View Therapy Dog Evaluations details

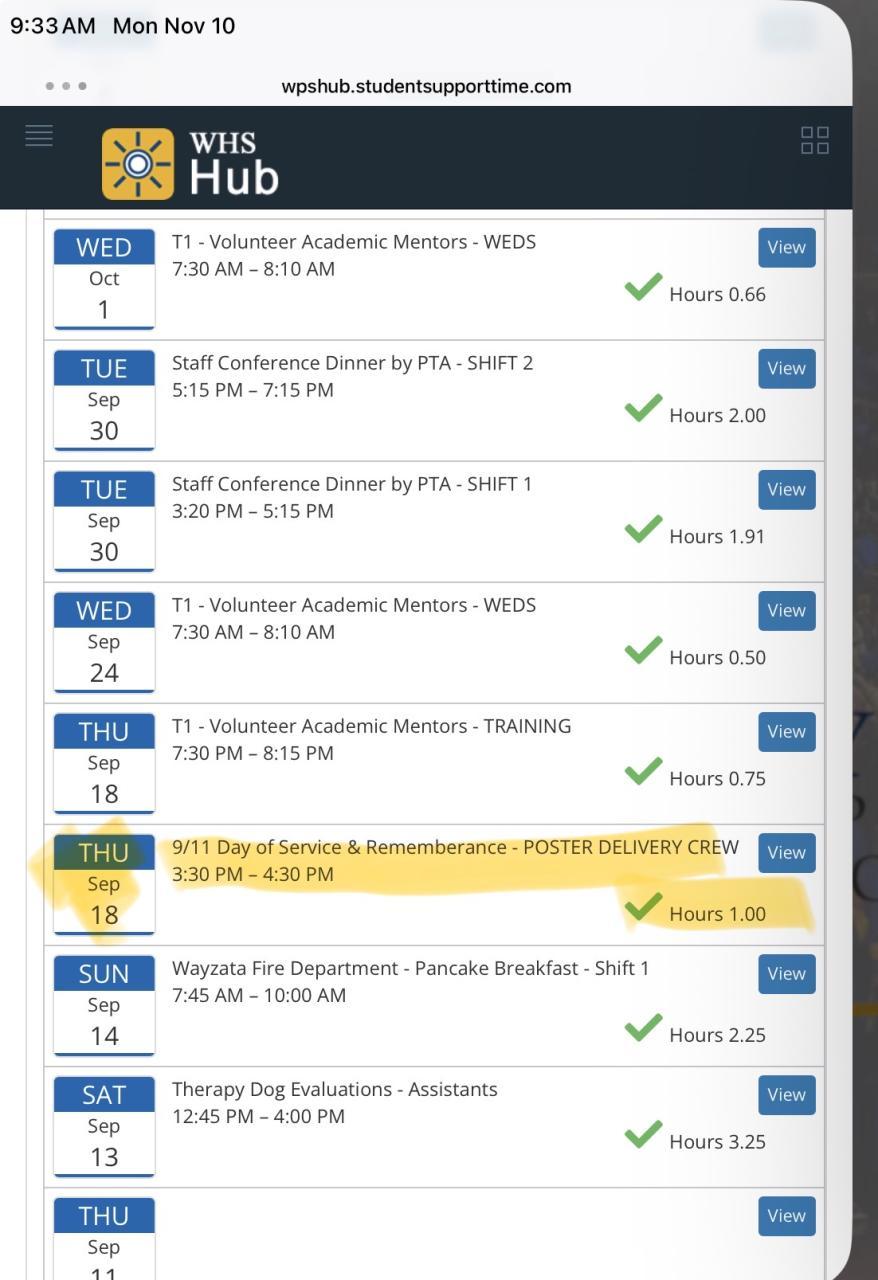coord(786,1095)
